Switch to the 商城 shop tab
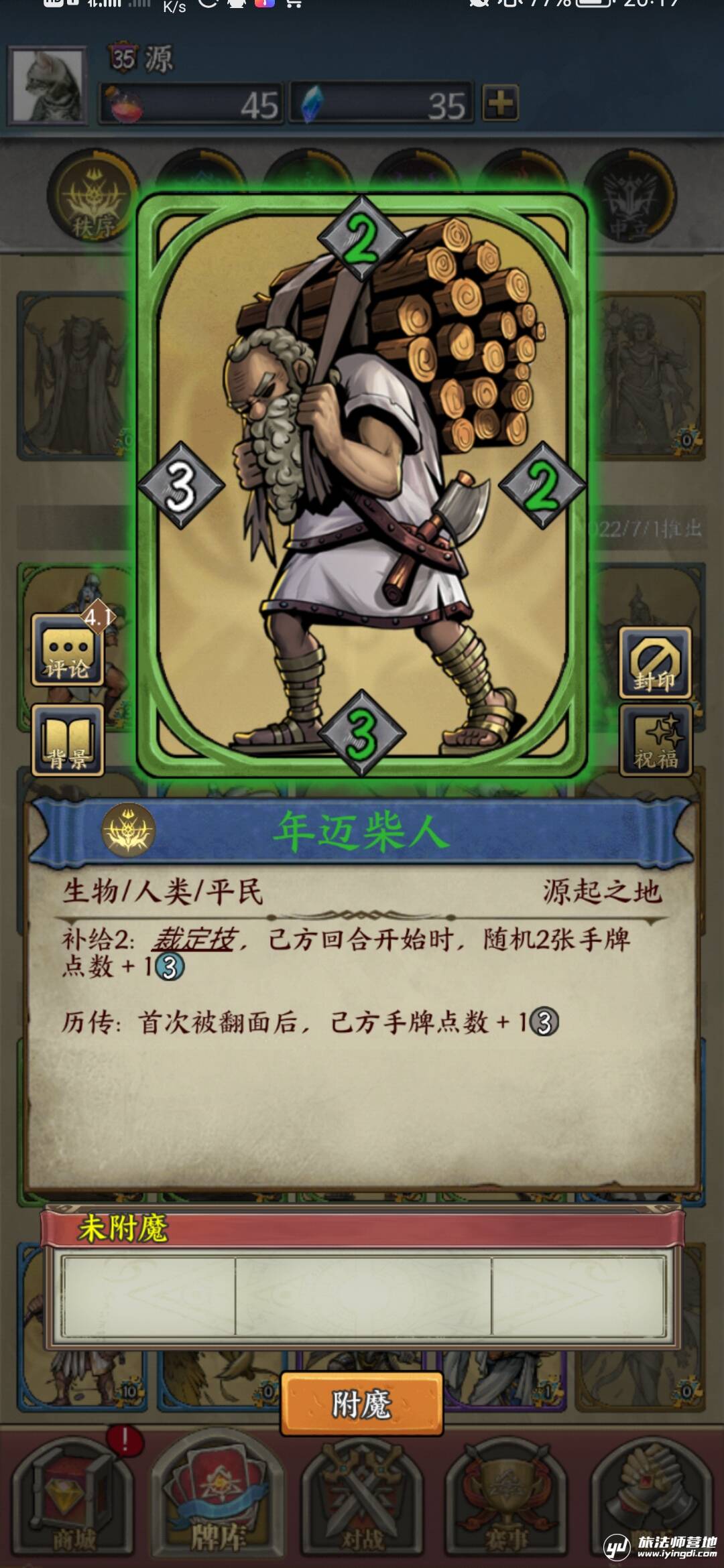 coord(74,1504)
